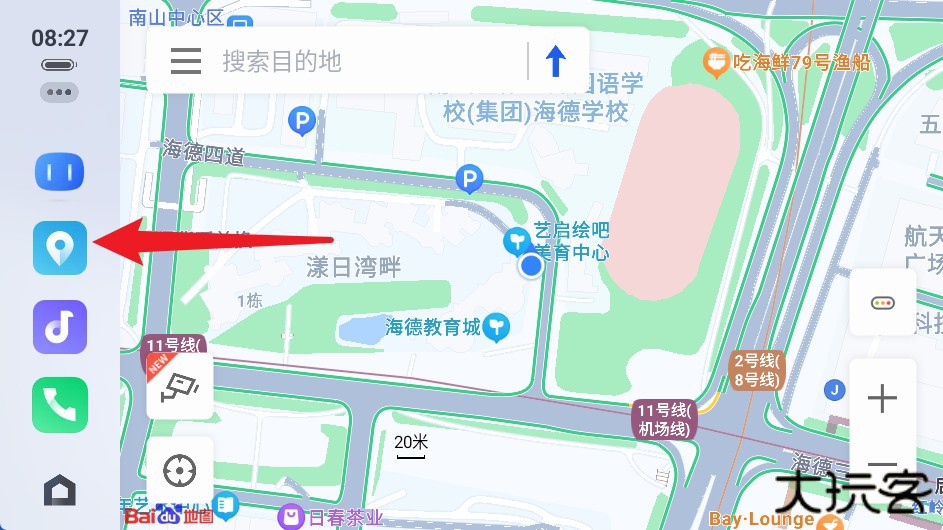
Task: Open the map app in sidebar
Action: (x=60, y=247)
